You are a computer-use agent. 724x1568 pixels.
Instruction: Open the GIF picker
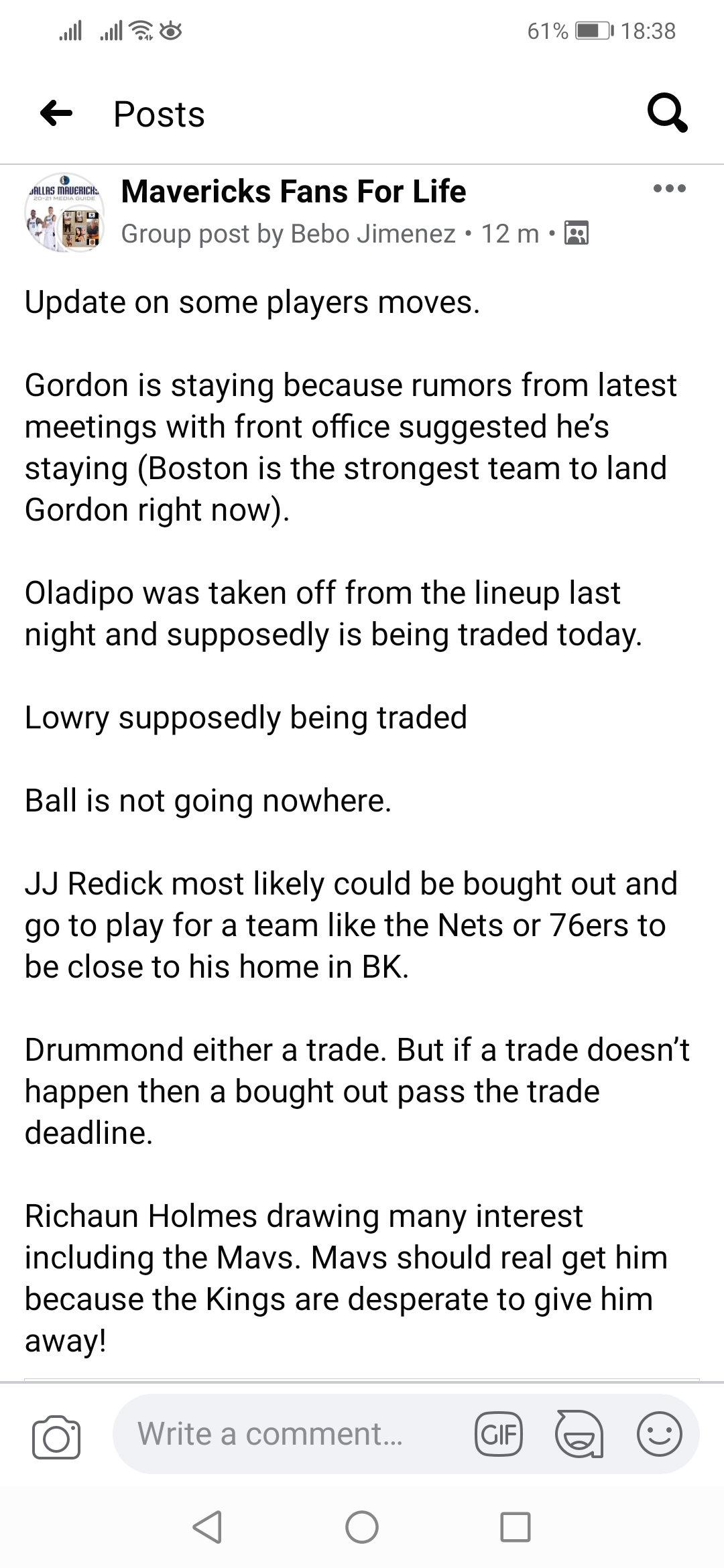(499, 1435)
